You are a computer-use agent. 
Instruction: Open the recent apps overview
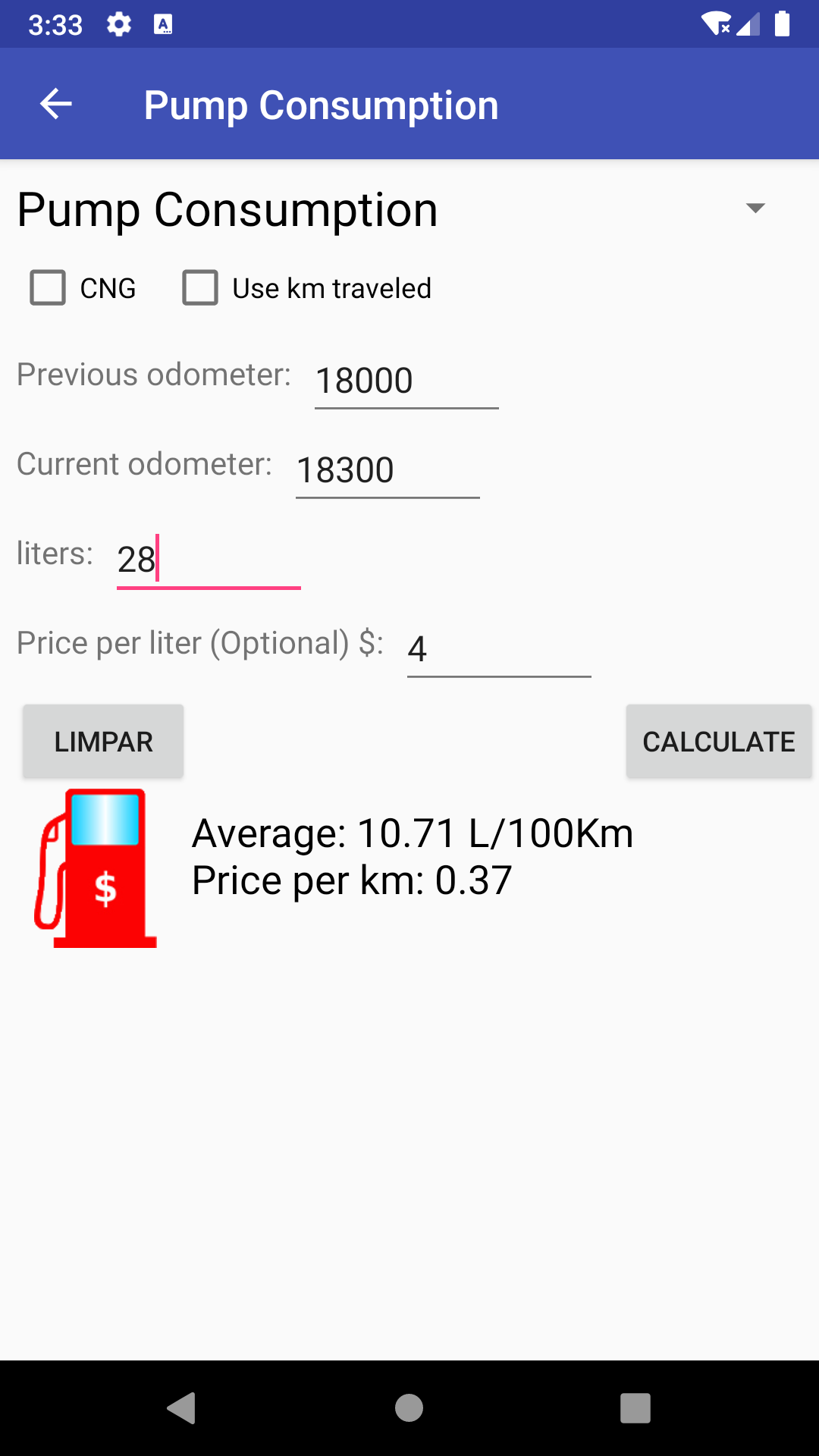pos(635,1408)
